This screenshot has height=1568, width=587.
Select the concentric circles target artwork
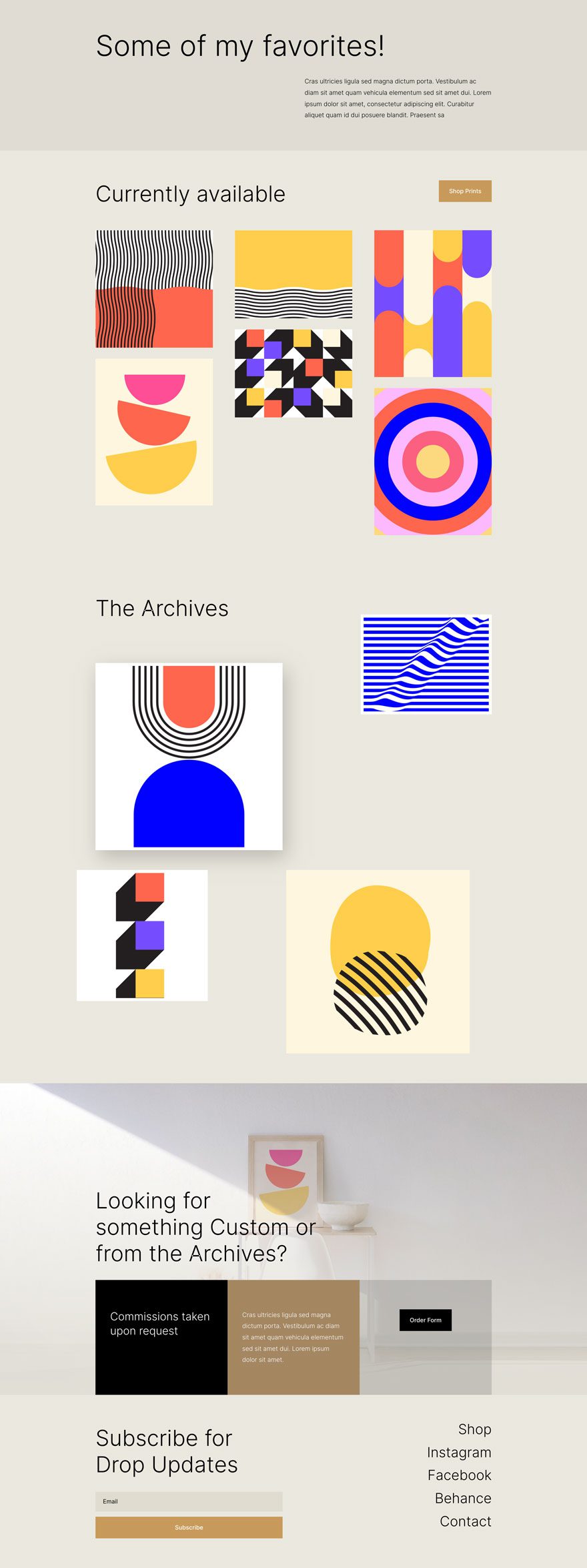pyautogui.click(x=432, y=460)
